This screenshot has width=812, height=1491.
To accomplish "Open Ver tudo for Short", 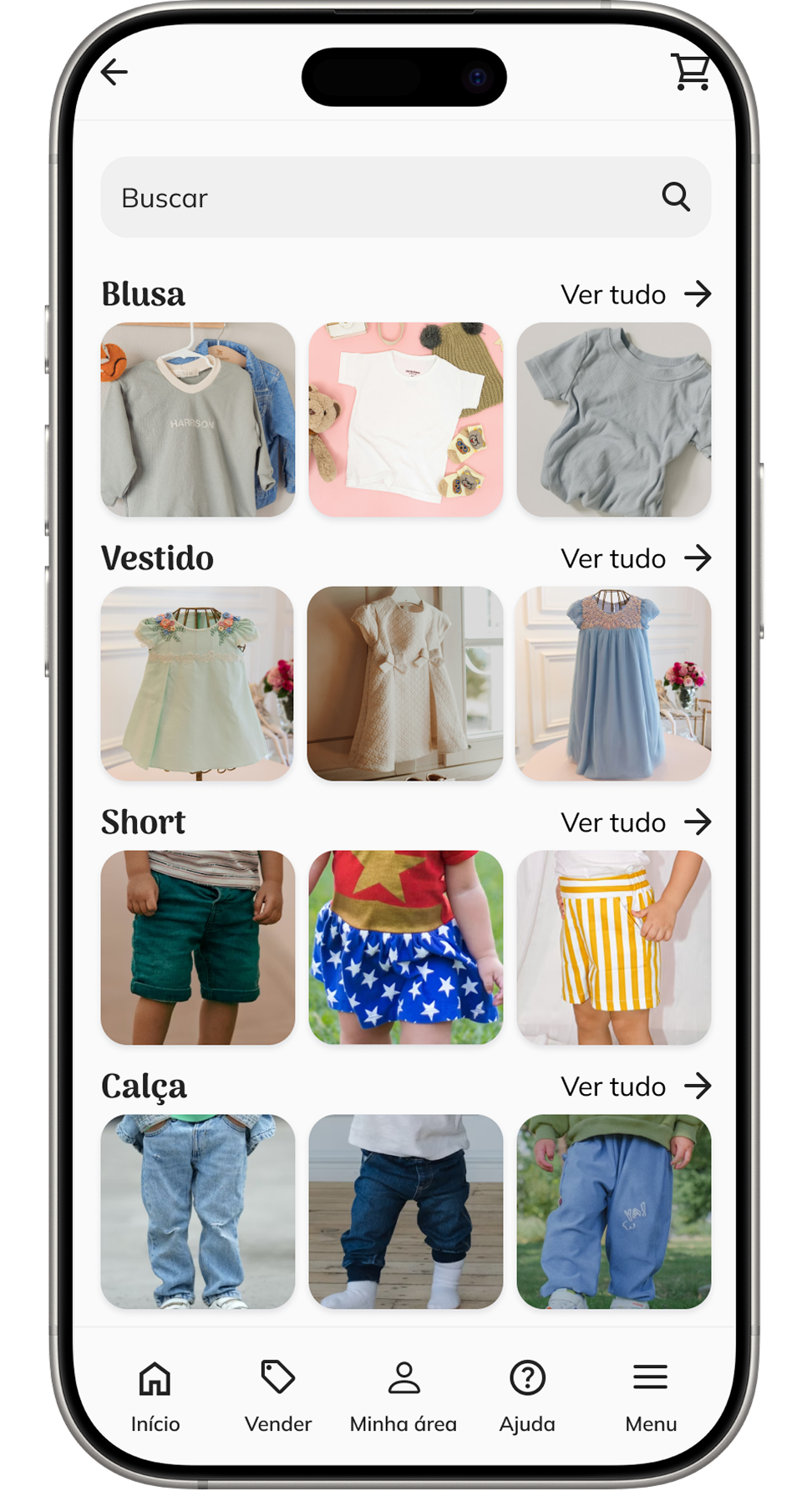I will (x=635, y=822).
